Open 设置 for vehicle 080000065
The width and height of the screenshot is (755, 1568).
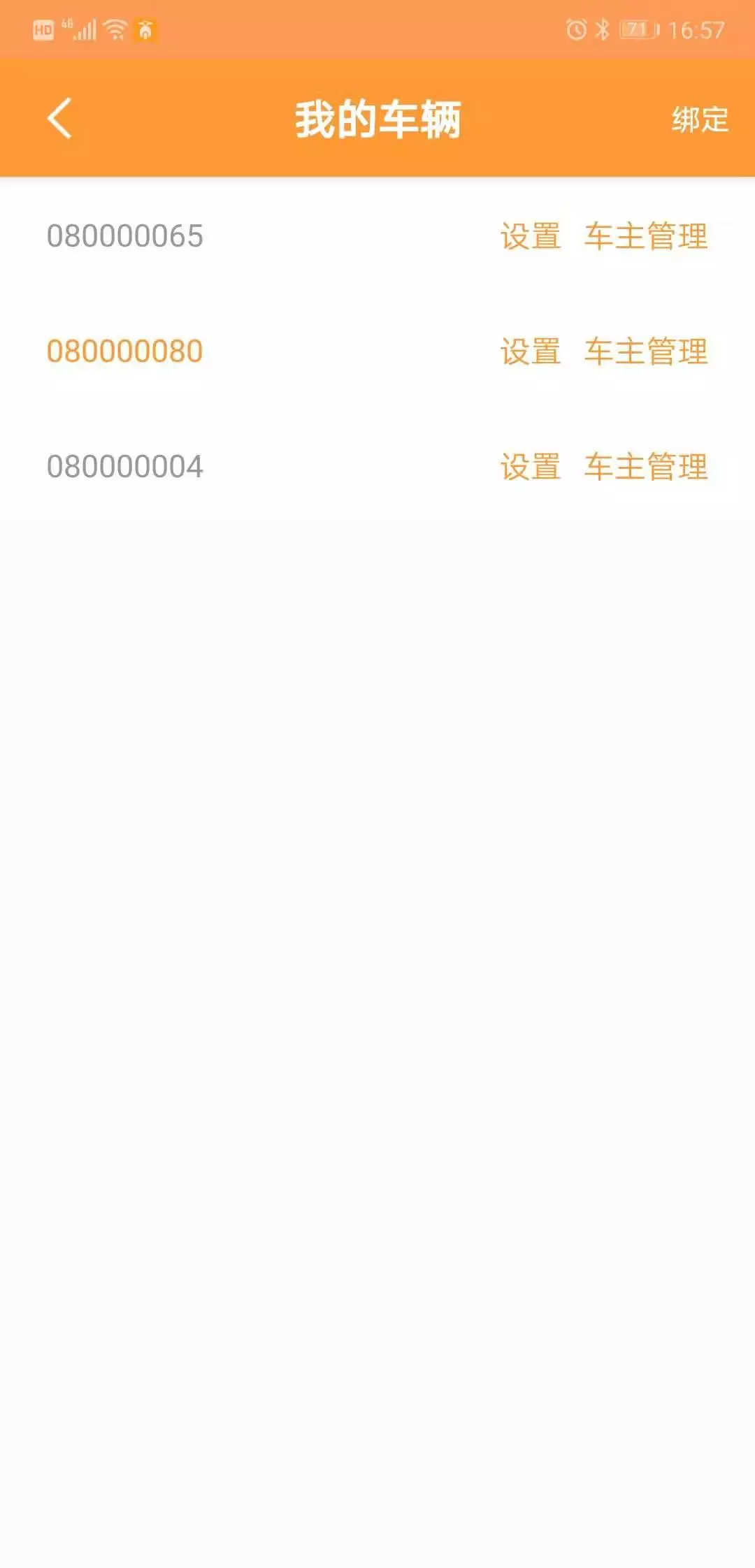530,236
